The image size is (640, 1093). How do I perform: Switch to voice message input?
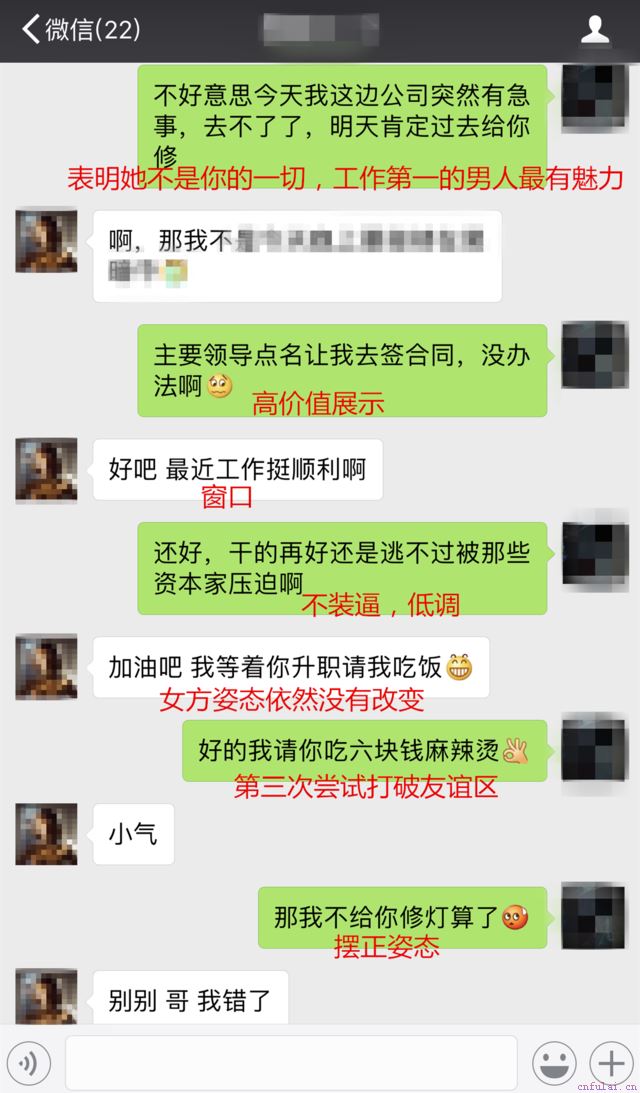[x=28, y=1063]
